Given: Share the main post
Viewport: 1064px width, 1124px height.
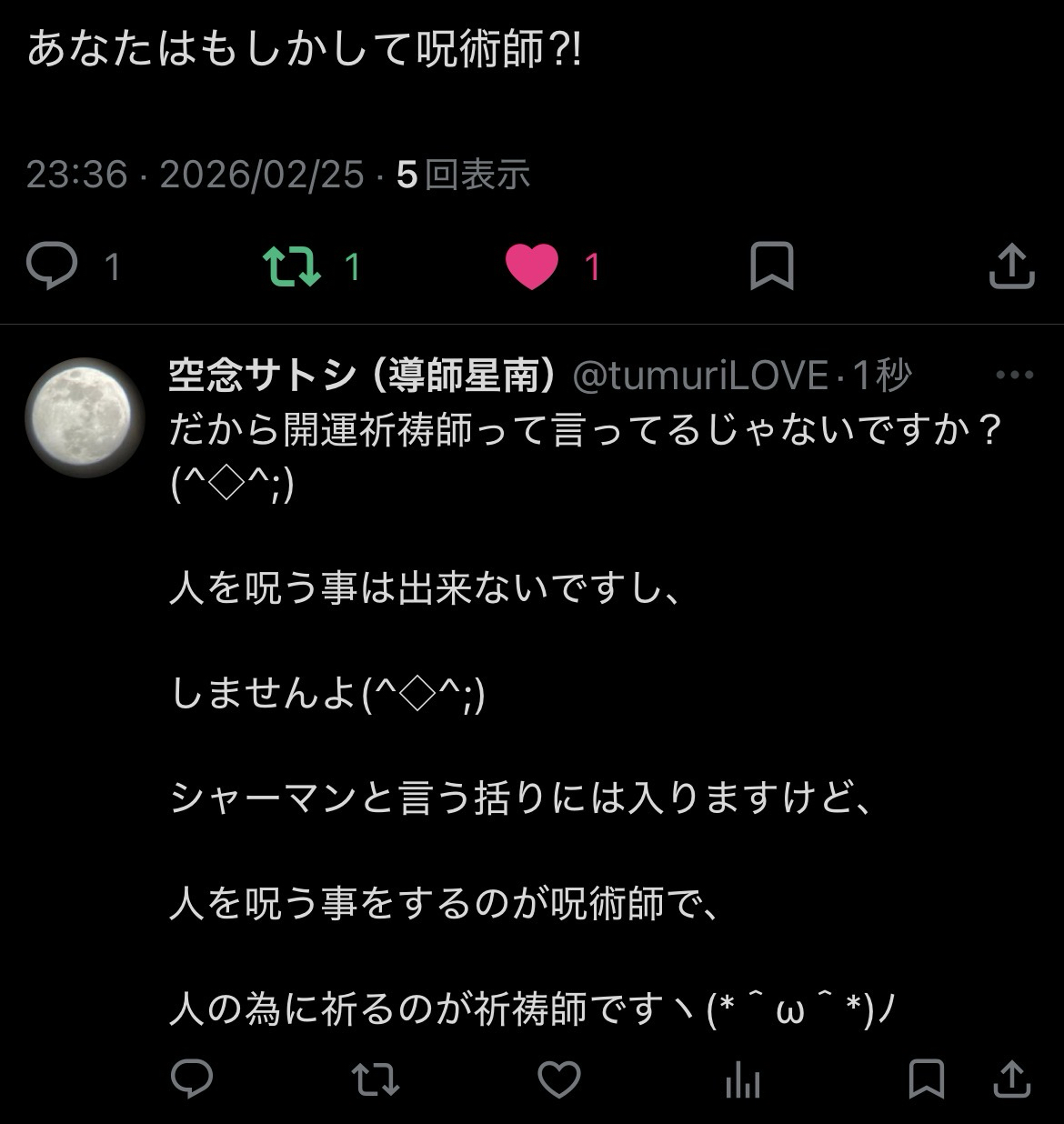Looking at the screenshot, I should pos(1011,266).
